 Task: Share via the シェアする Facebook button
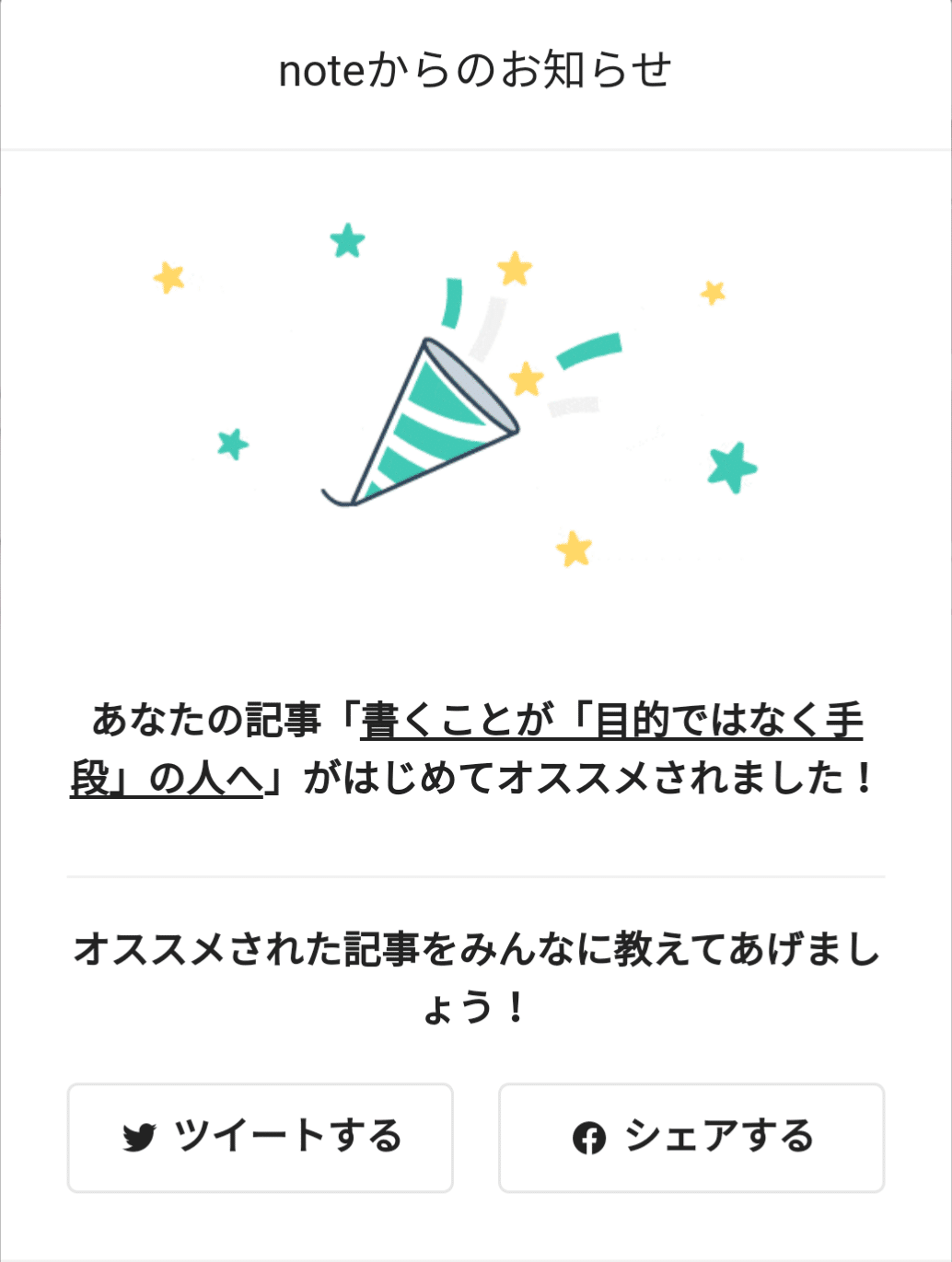coord(691,1138)
